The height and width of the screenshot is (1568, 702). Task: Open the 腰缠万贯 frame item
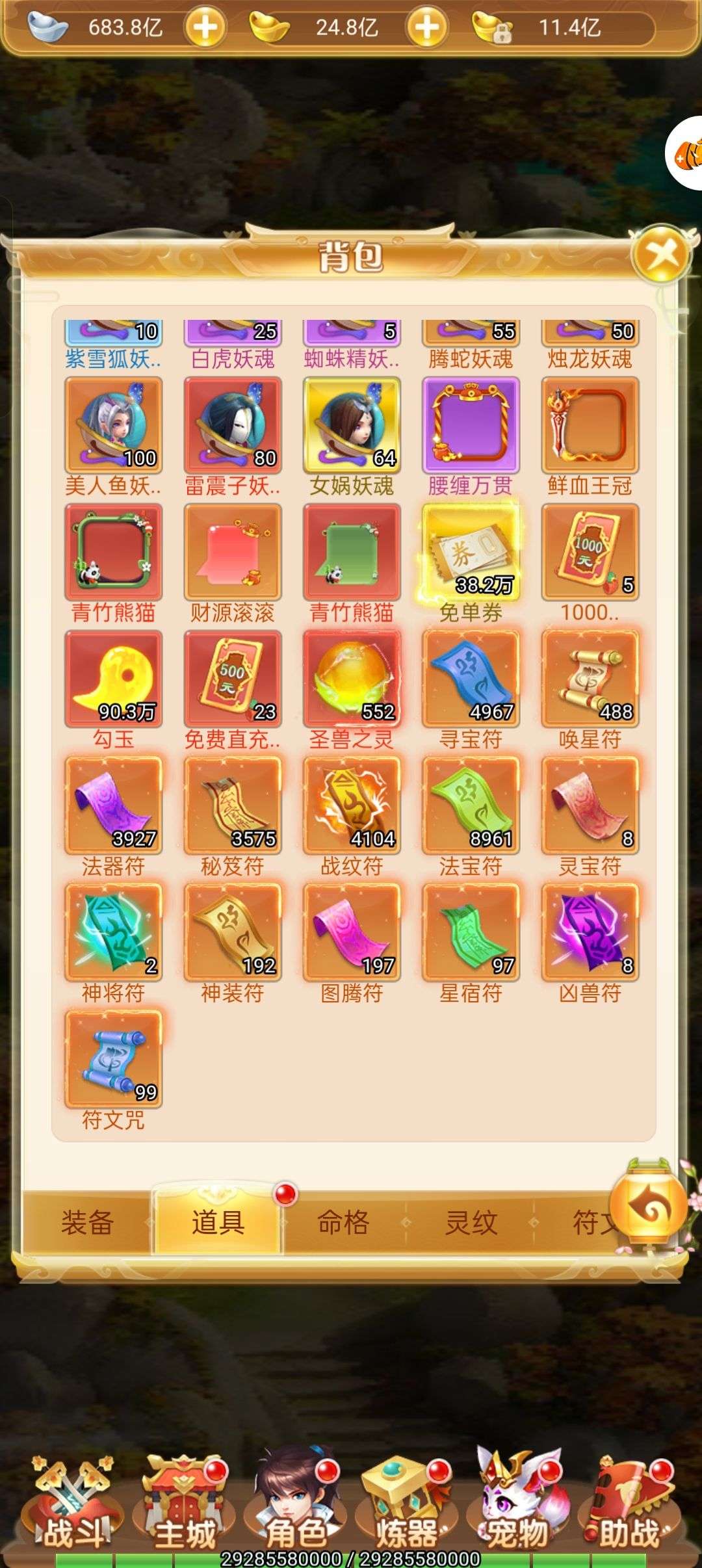tap(471, 426)
